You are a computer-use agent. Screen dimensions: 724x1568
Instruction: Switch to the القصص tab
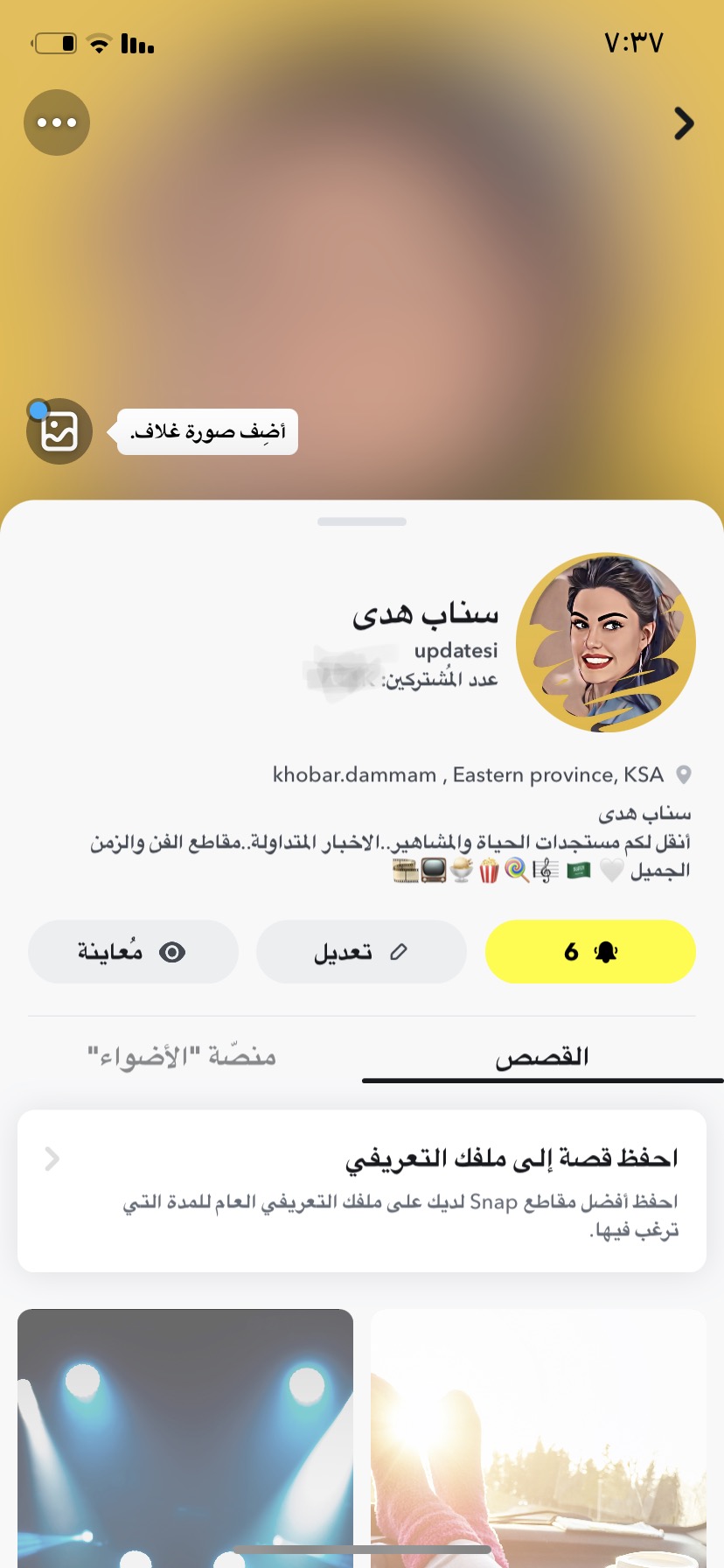coord(542,1057)
